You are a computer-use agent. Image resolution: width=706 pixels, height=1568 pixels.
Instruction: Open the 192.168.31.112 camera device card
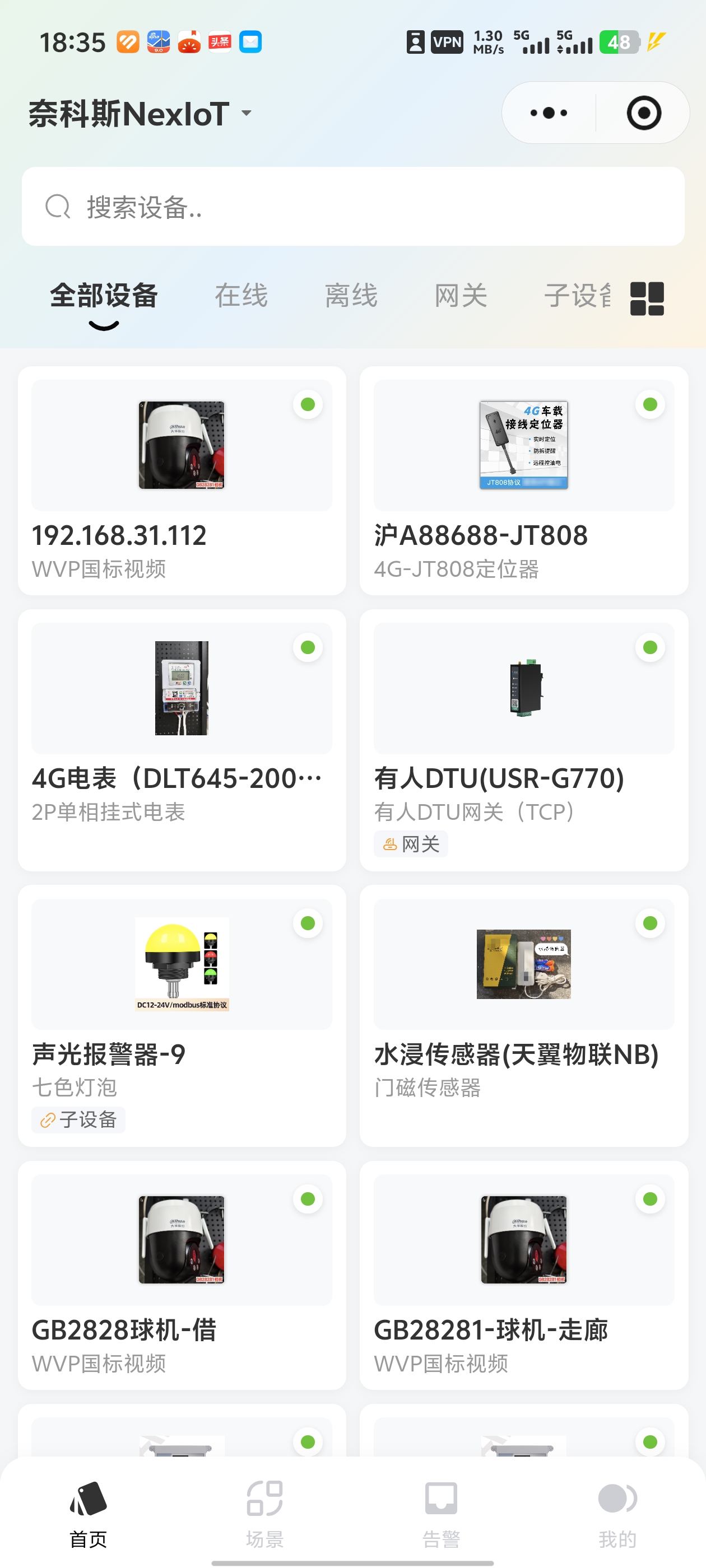(x=182, y=481)
